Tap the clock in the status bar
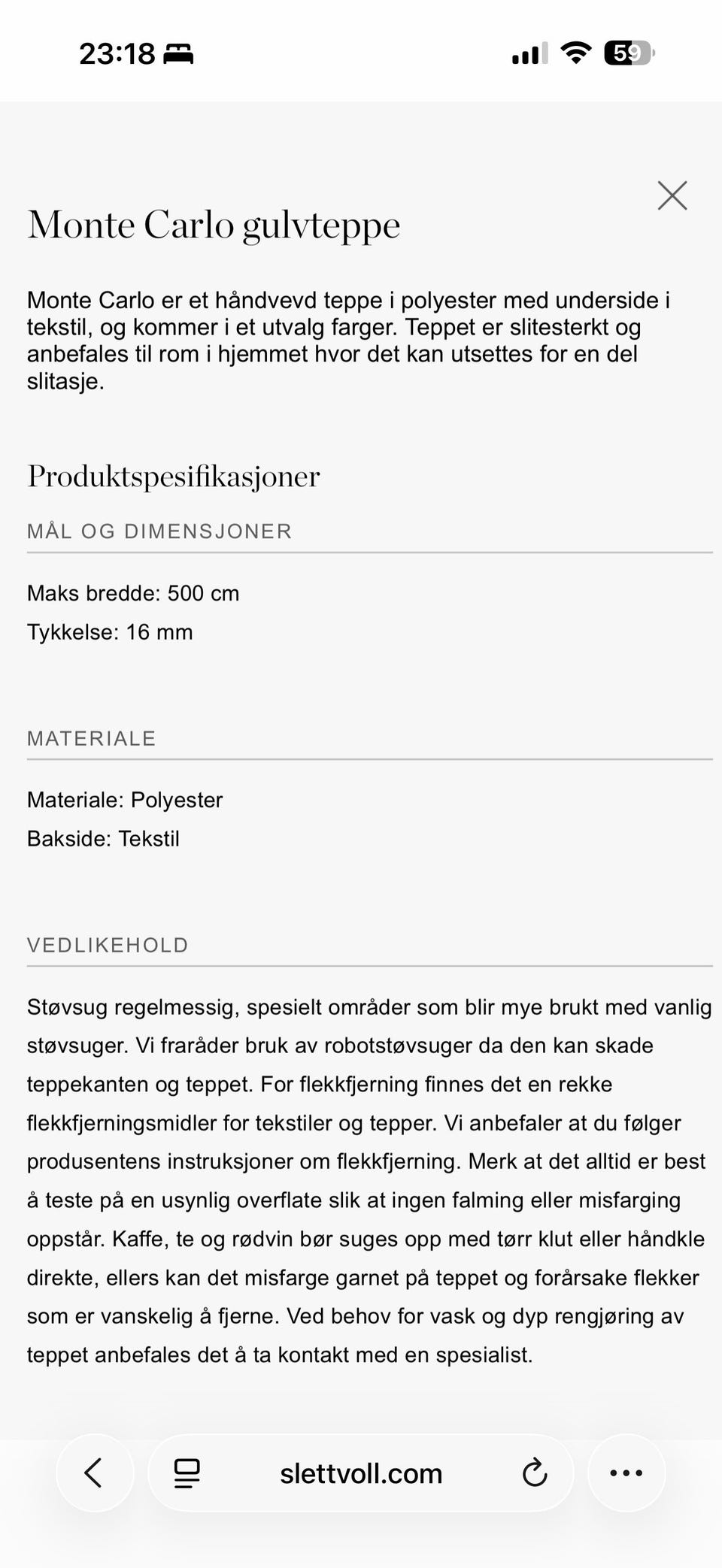Screen dimensions: 722x1568 pyautogui.click(x=117, y=53)
